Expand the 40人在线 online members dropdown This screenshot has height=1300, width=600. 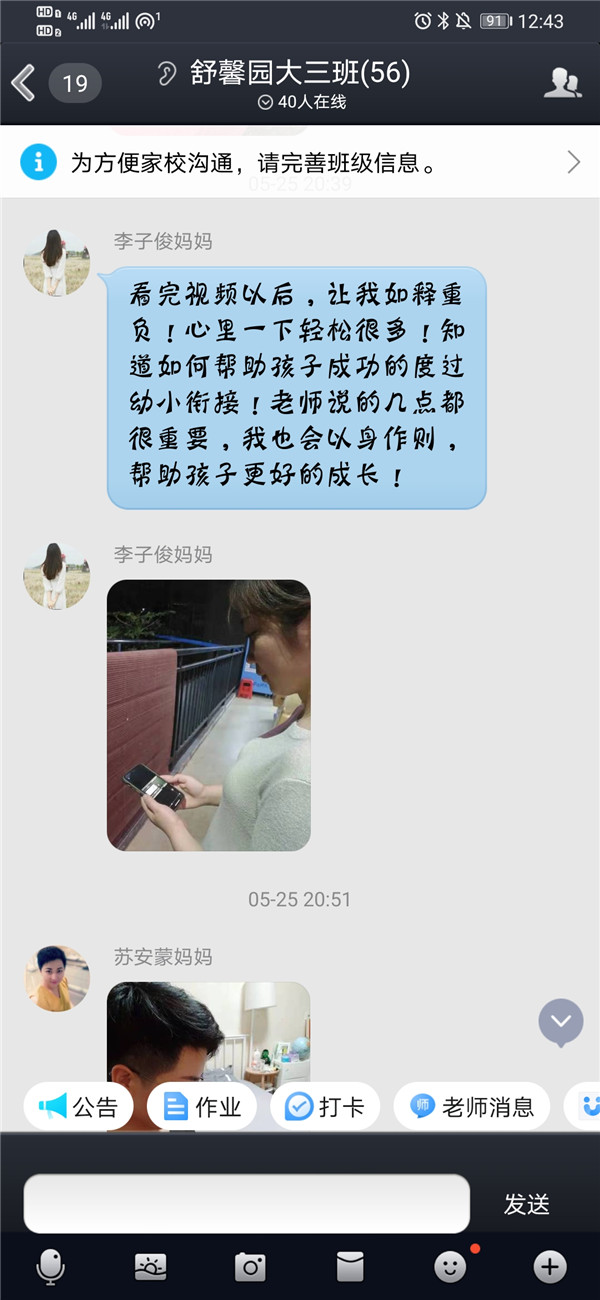pos(302,102)
